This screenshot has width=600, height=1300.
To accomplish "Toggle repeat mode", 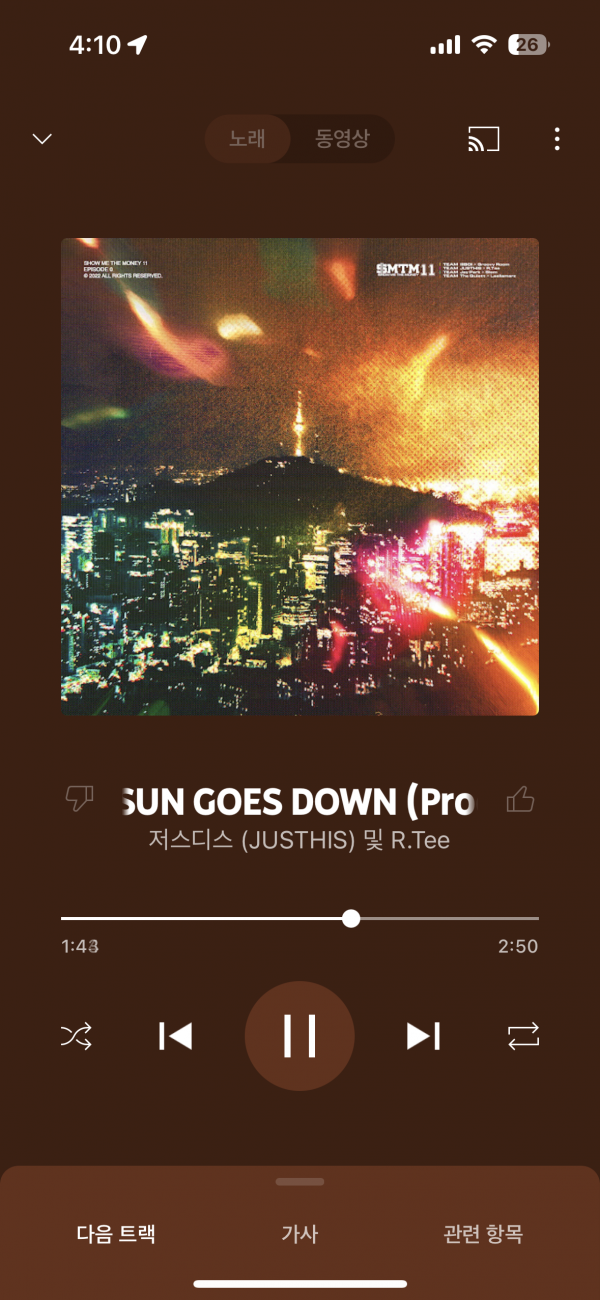I will tap(523, 1036).
